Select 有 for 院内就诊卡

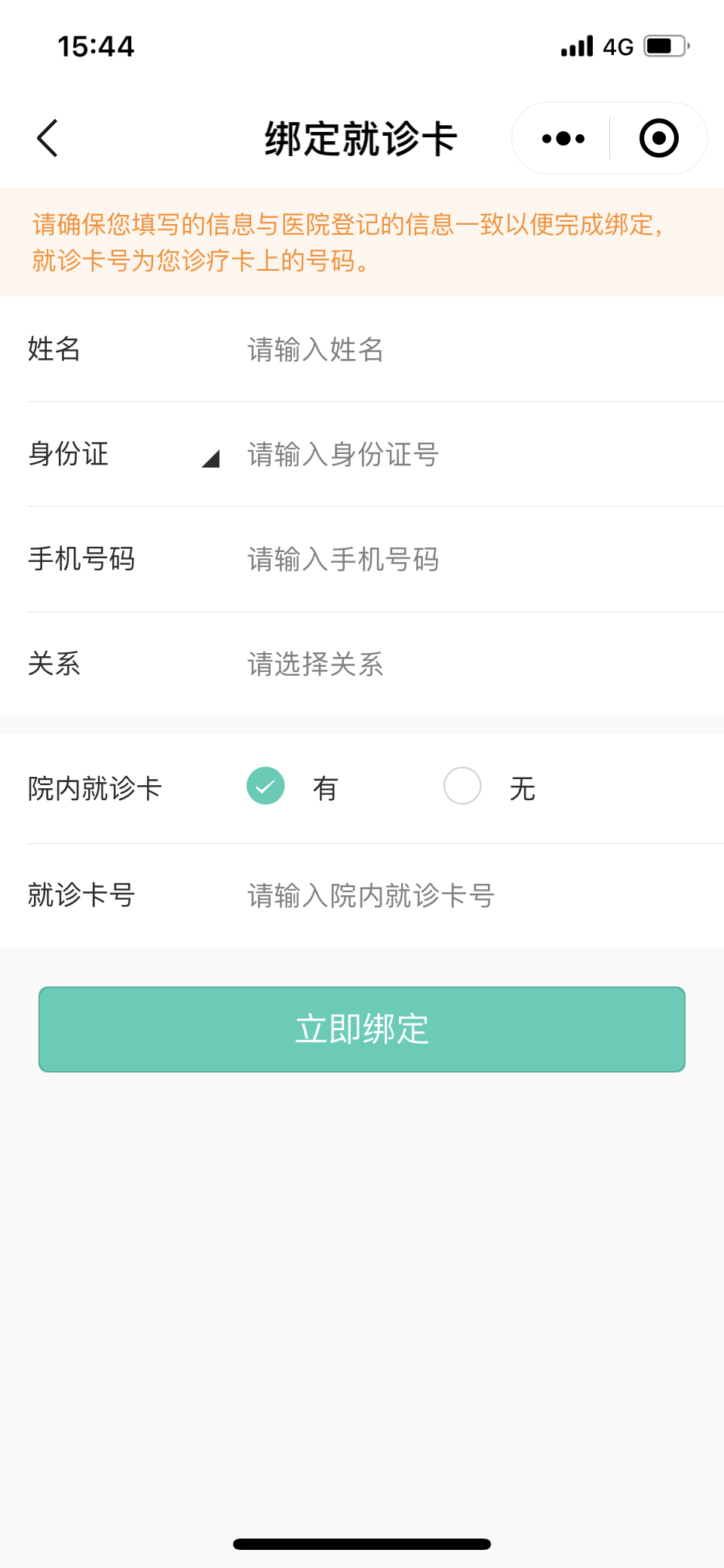(x=265, y=786)
